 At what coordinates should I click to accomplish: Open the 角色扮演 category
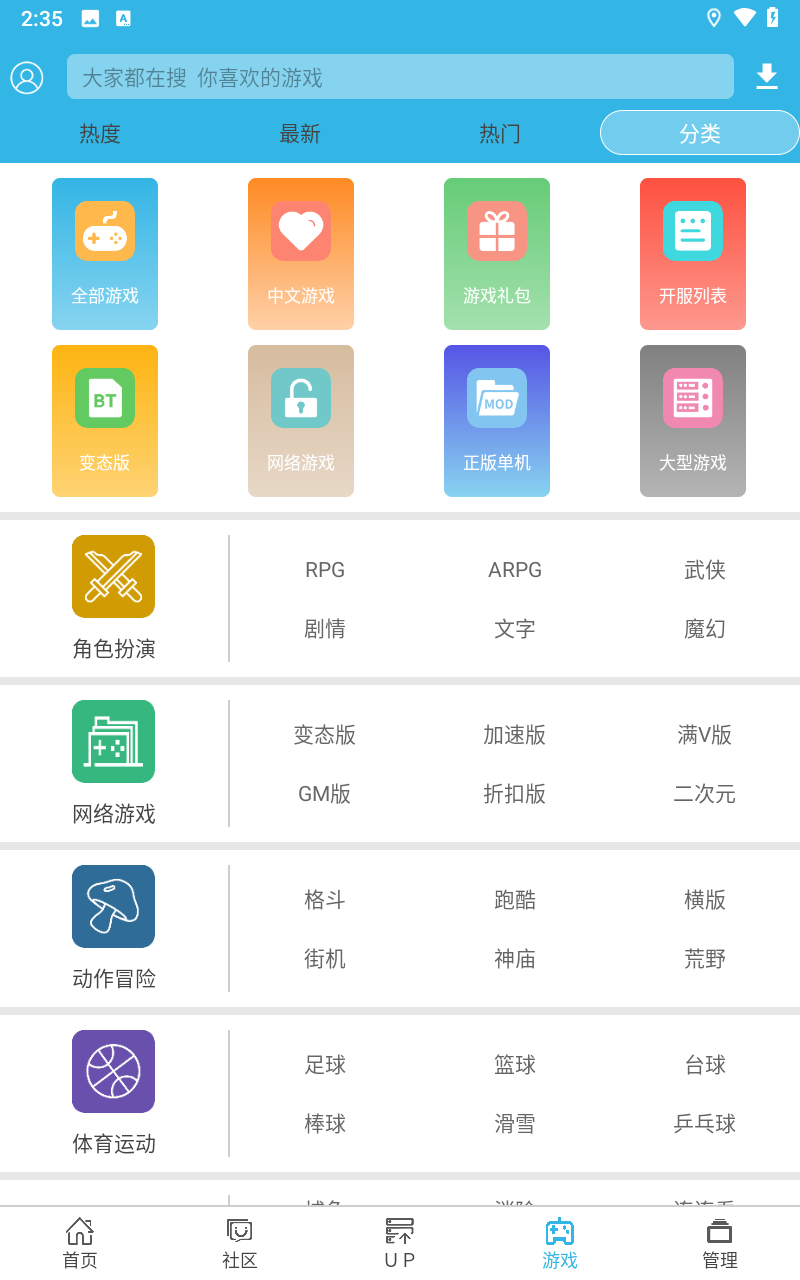[114, 598]
